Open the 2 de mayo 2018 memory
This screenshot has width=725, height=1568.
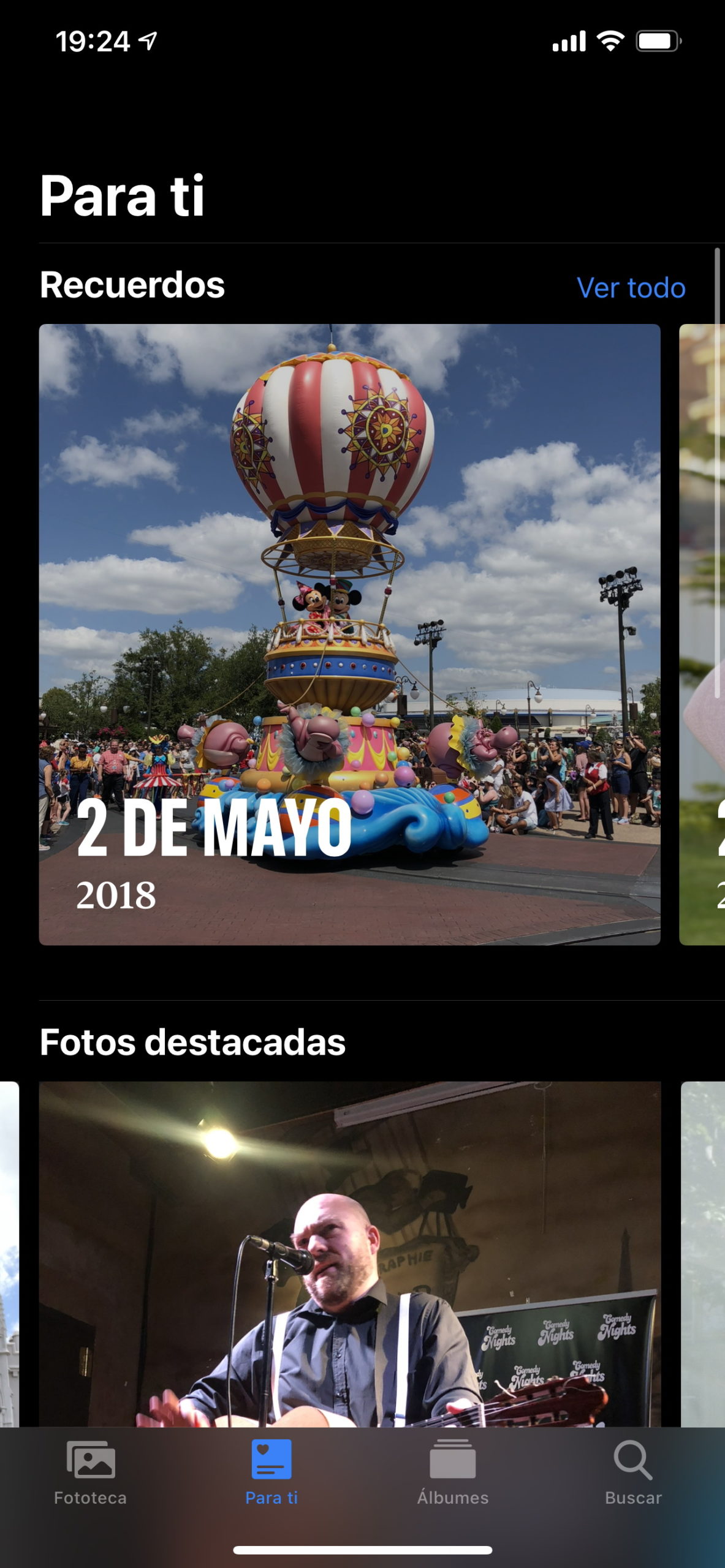[x=349, y=634]
